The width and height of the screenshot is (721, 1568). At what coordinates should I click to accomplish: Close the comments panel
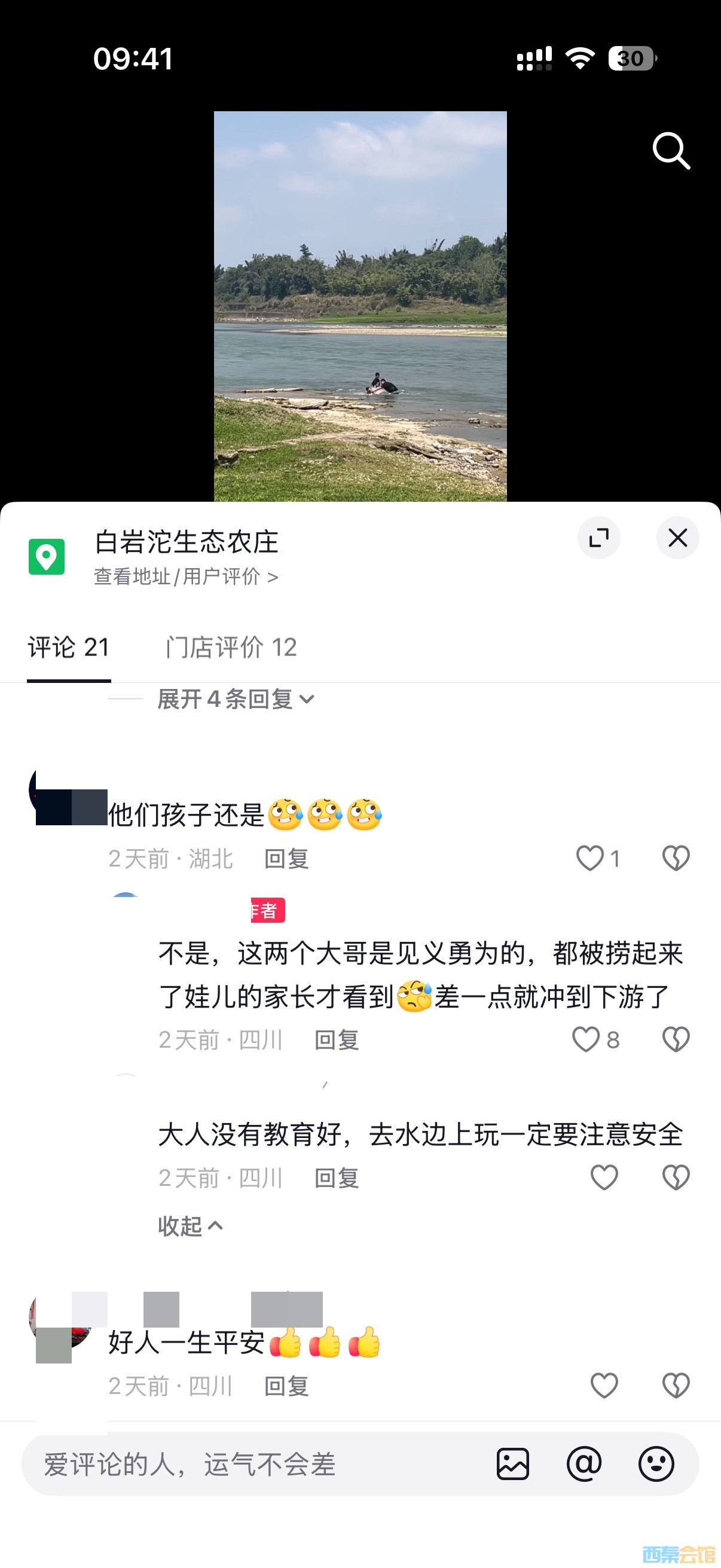(x=677, y=538)
